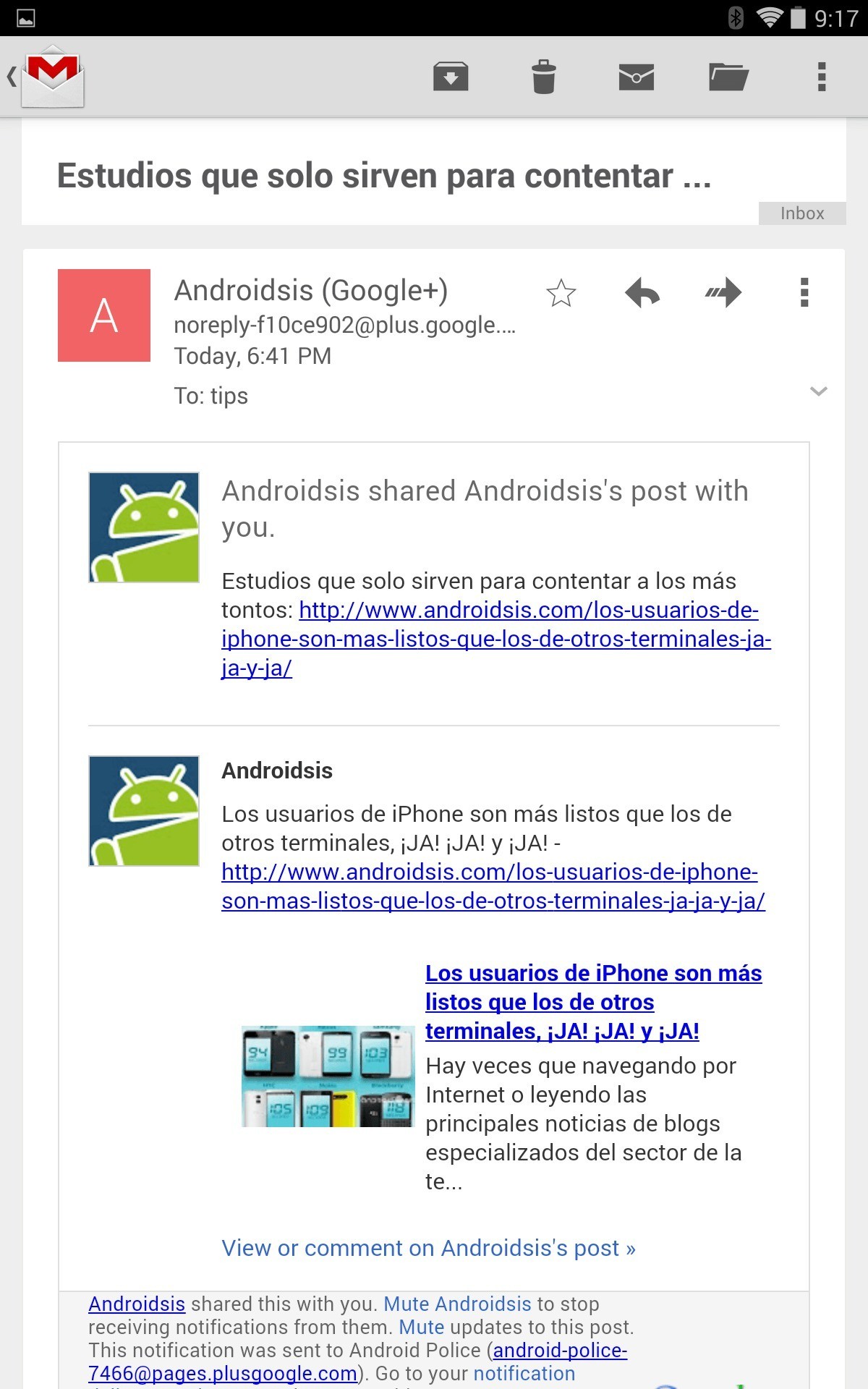Archive this email
868x1389 pixels.
click(x=451, y=77)
